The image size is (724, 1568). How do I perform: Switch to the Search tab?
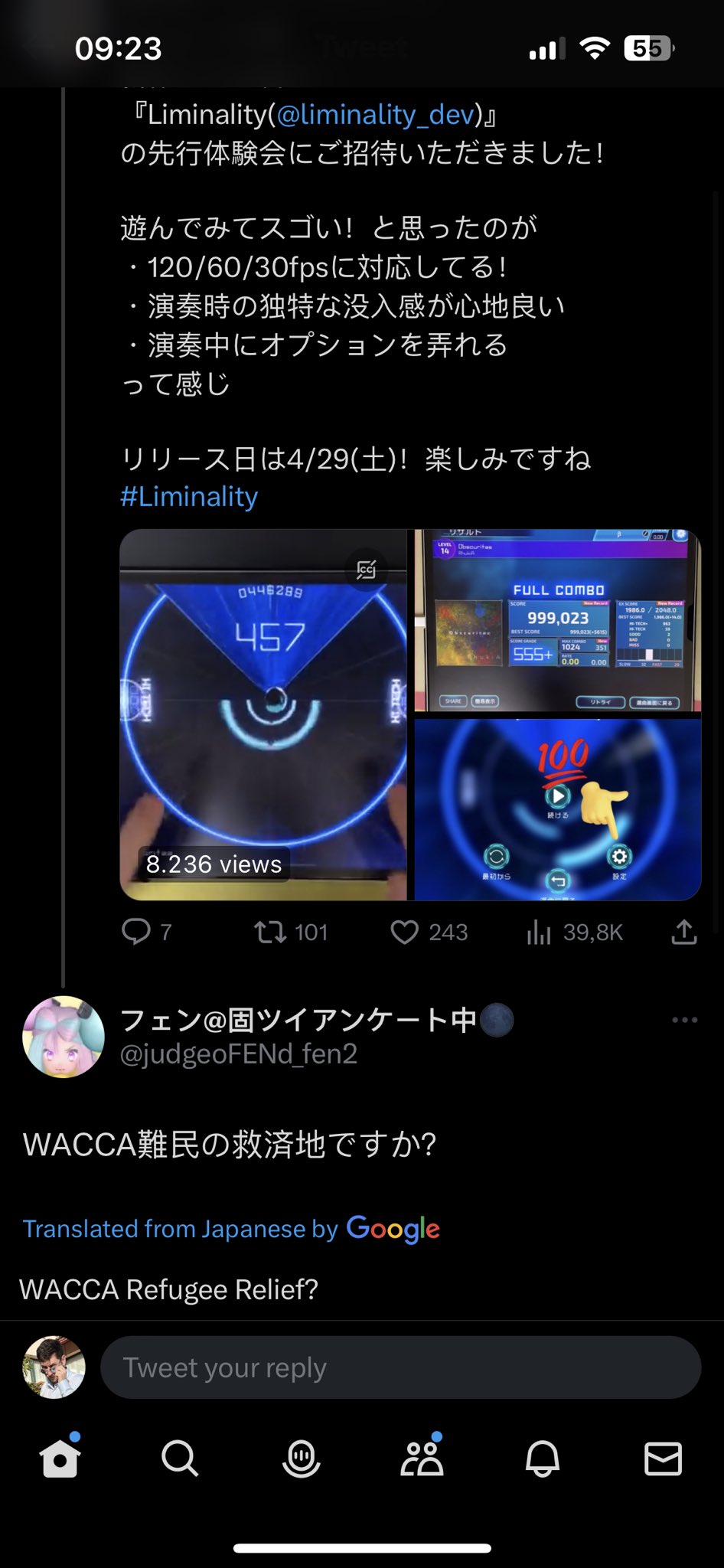(x=180, y=1459)
